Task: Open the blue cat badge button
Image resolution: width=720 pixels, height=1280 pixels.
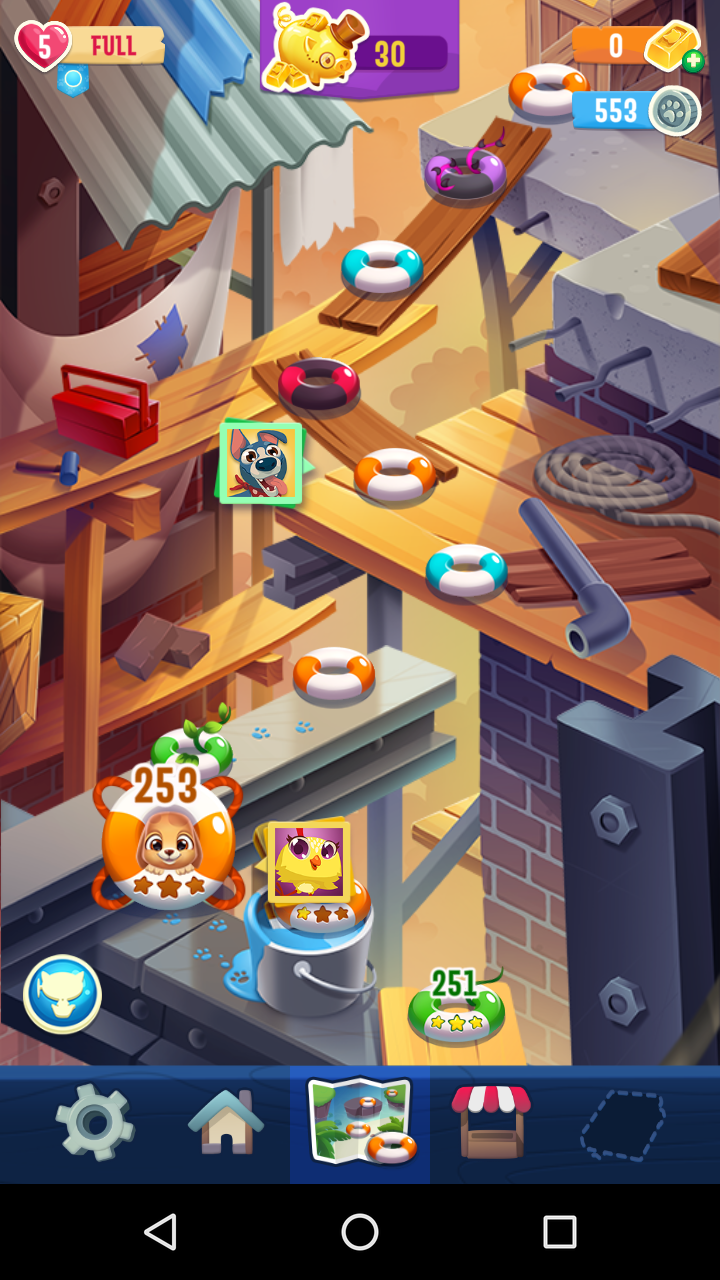Action: point(62,994)
